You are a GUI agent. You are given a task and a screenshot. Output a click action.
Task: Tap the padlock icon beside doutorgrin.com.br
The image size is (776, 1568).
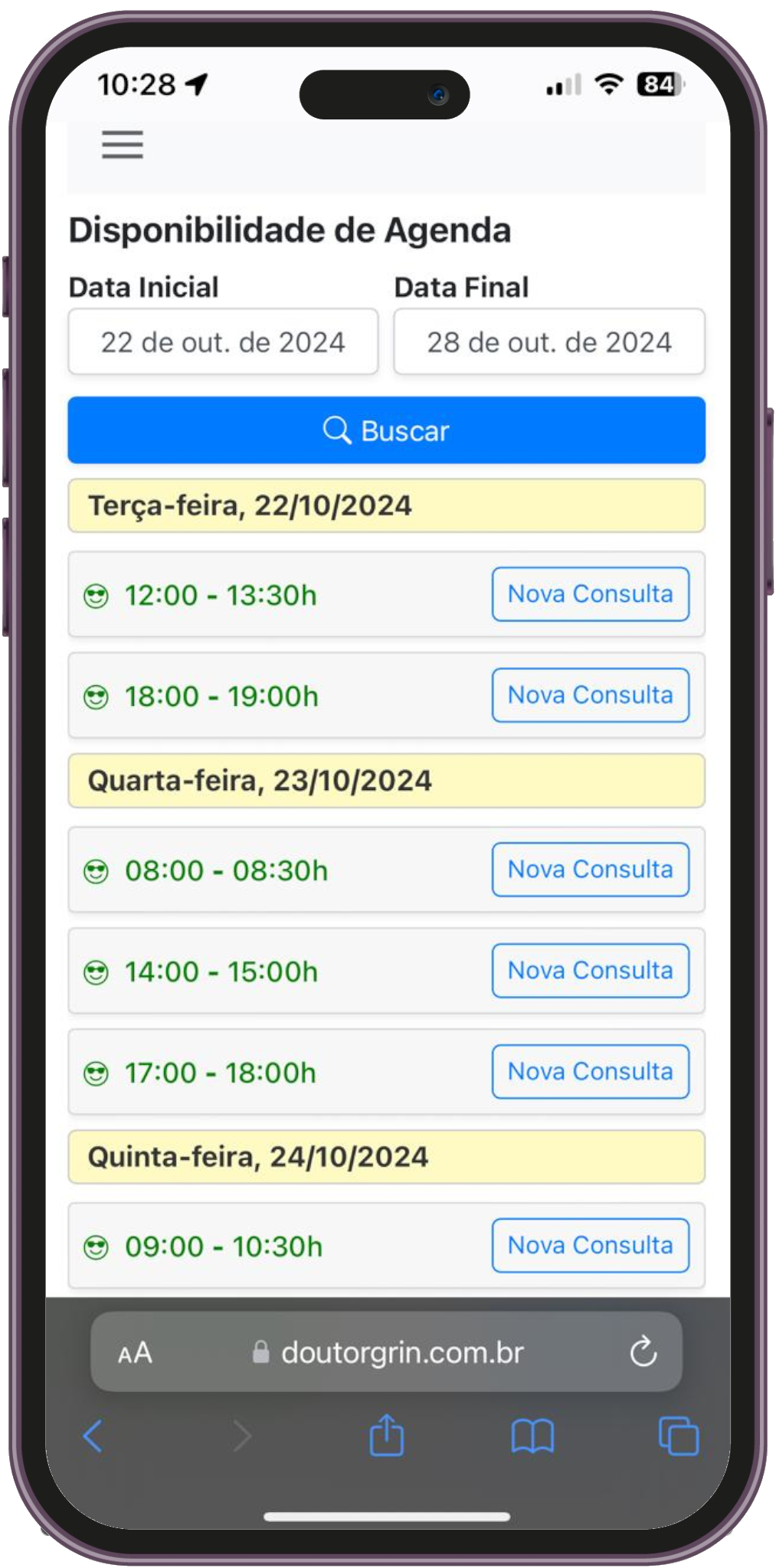(260, 1351)
